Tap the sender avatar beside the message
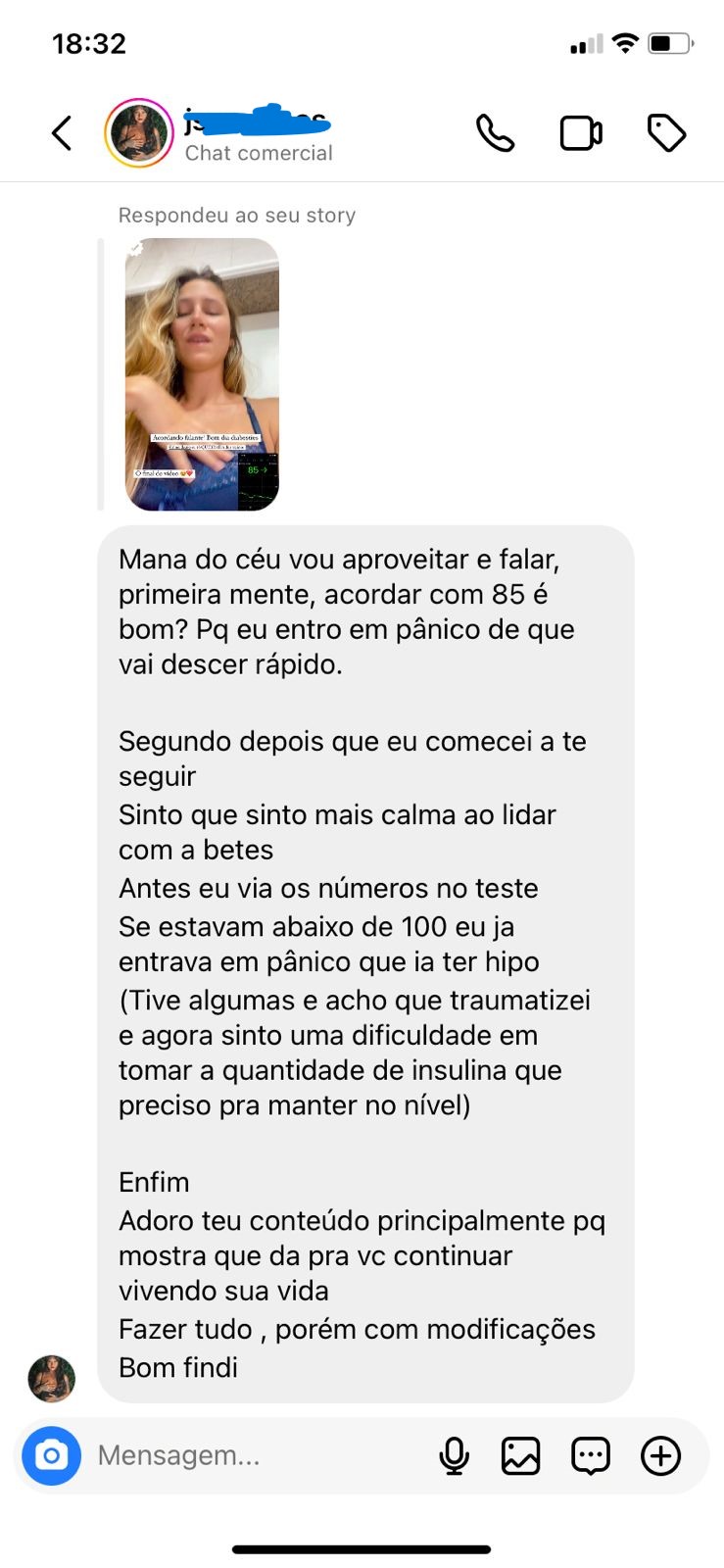This screenshot has width=724, height=1568. pyautogui.click(x=51, y=1378)
